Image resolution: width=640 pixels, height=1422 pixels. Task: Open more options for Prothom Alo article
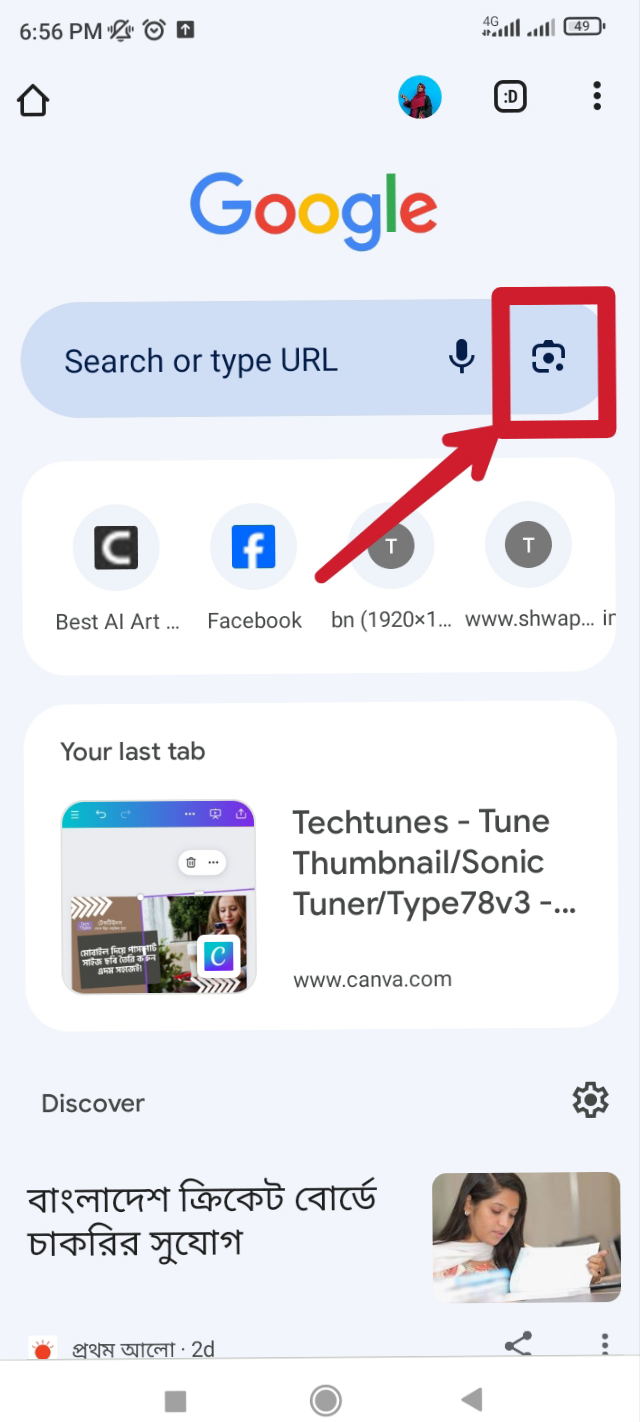(x=604, y=1345)
